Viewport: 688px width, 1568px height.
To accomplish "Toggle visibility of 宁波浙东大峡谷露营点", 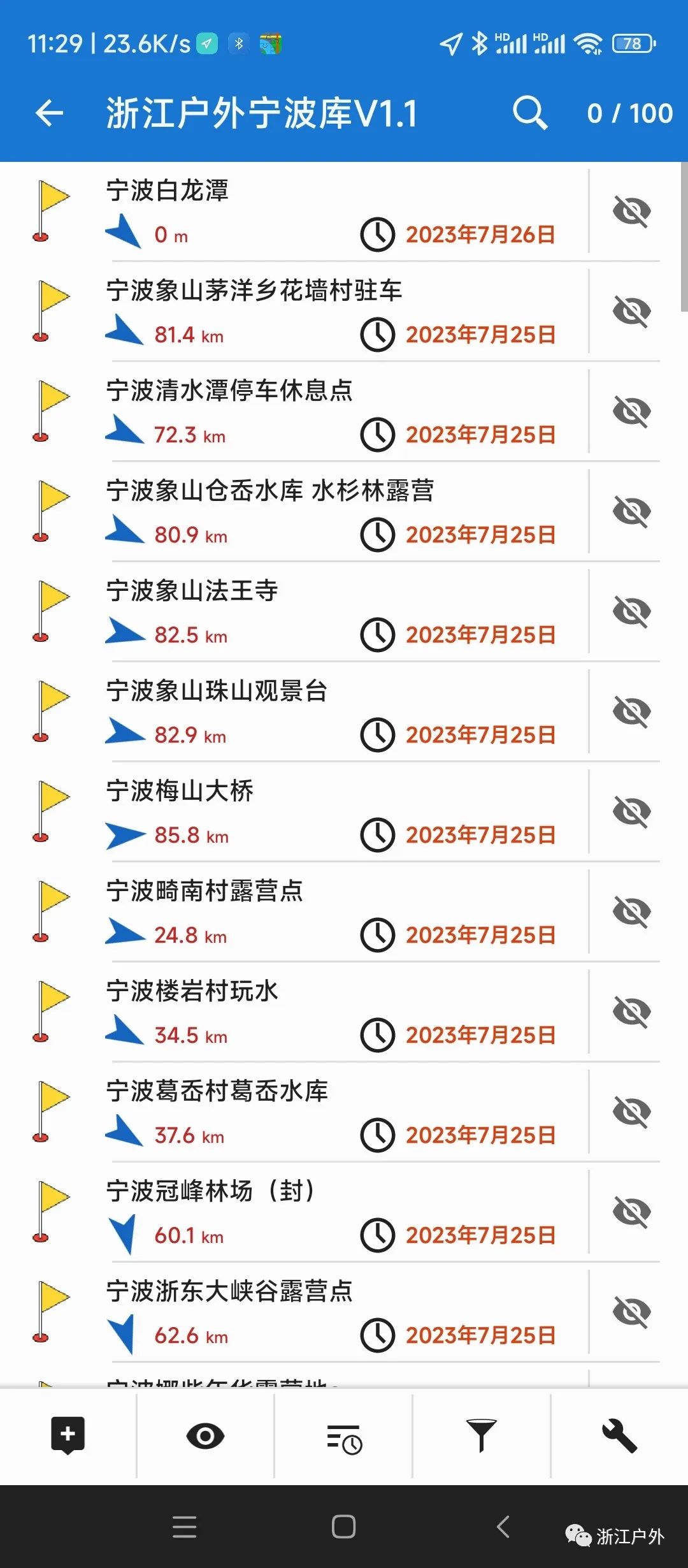I will (632, 1312).
